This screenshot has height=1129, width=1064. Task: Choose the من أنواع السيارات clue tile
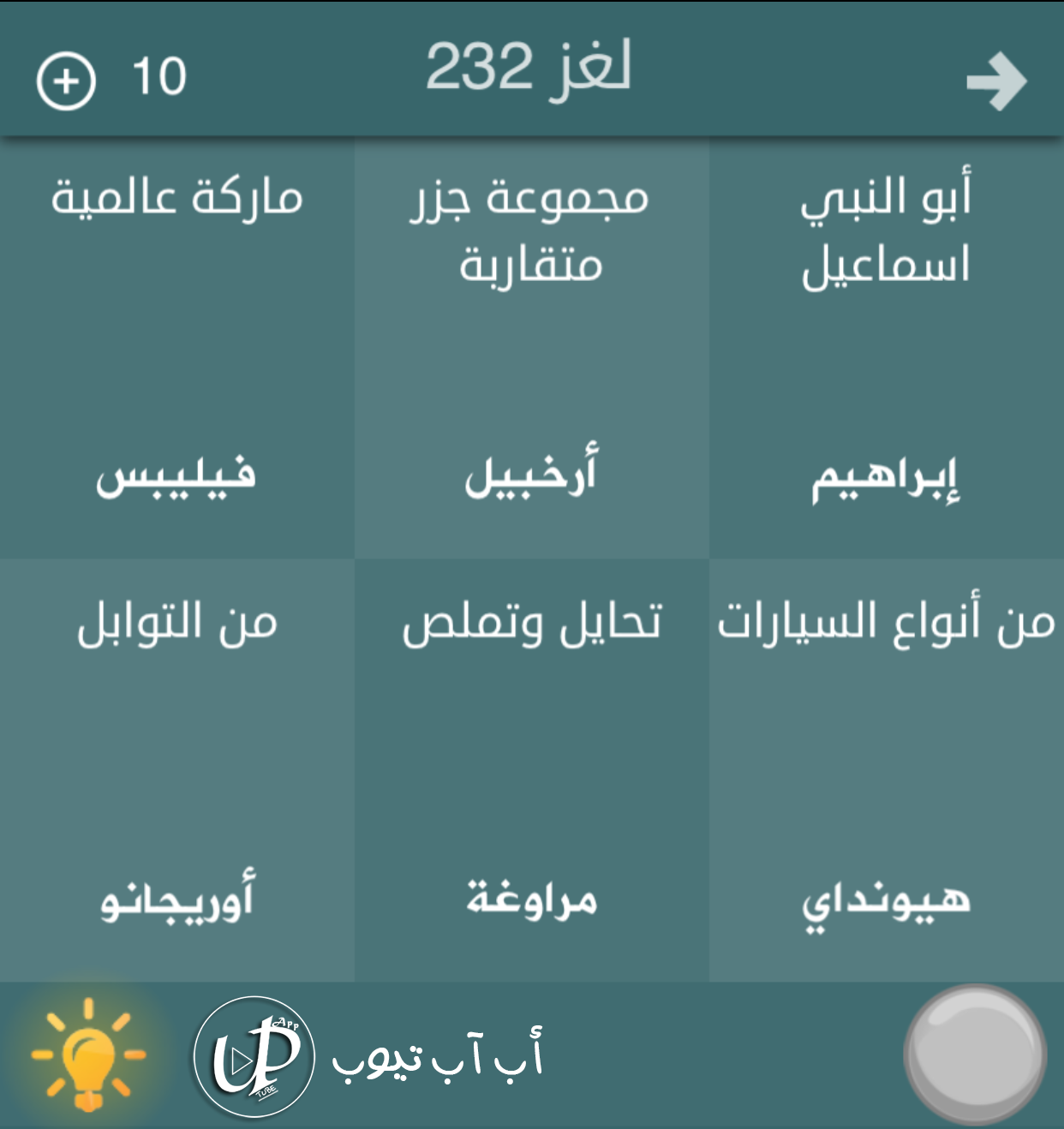(x=886, y=769)
